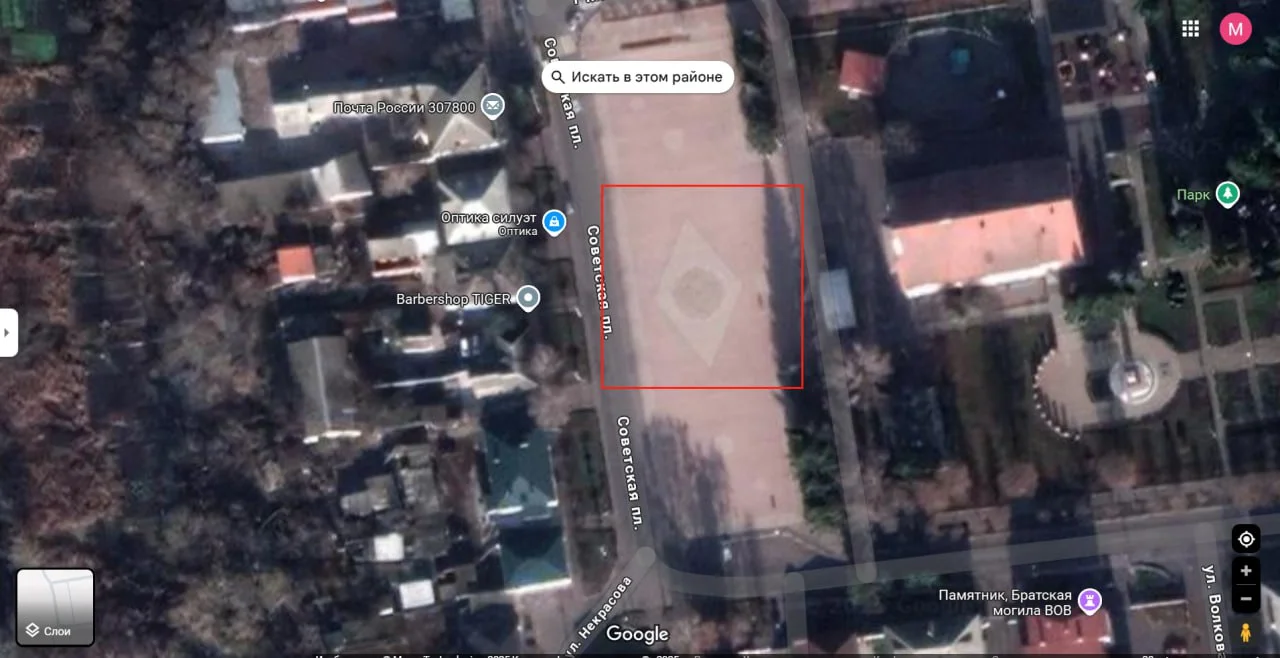Open Почта России 307800 place marker
Image resolution: width=1280 pixels, height=658 pixels.
[x=492, y=104]
